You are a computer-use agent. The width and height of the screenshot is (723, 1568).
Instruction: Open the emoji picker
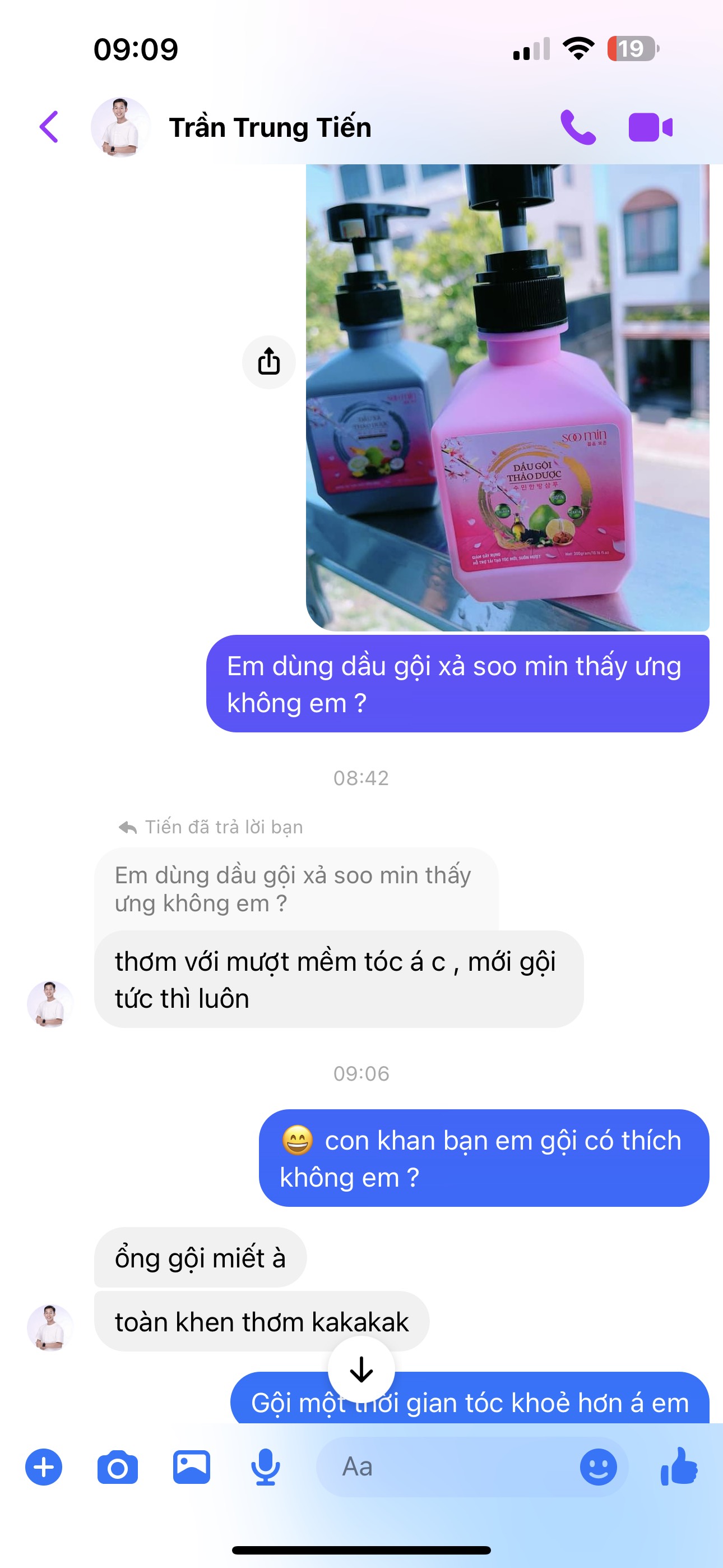597,1468
